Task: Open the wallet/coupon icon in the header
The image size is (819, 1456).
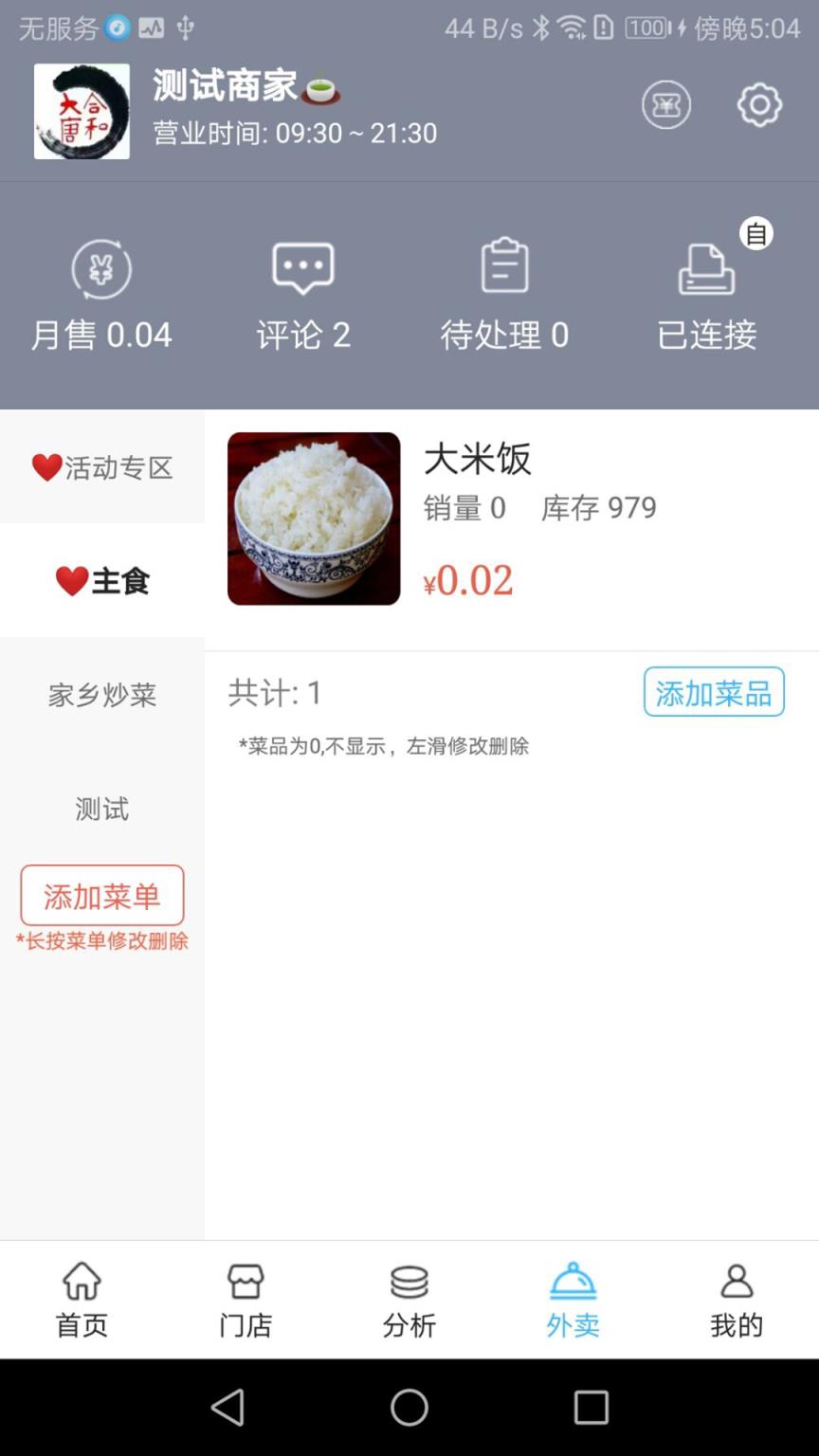Action: (x=666, y=105)
